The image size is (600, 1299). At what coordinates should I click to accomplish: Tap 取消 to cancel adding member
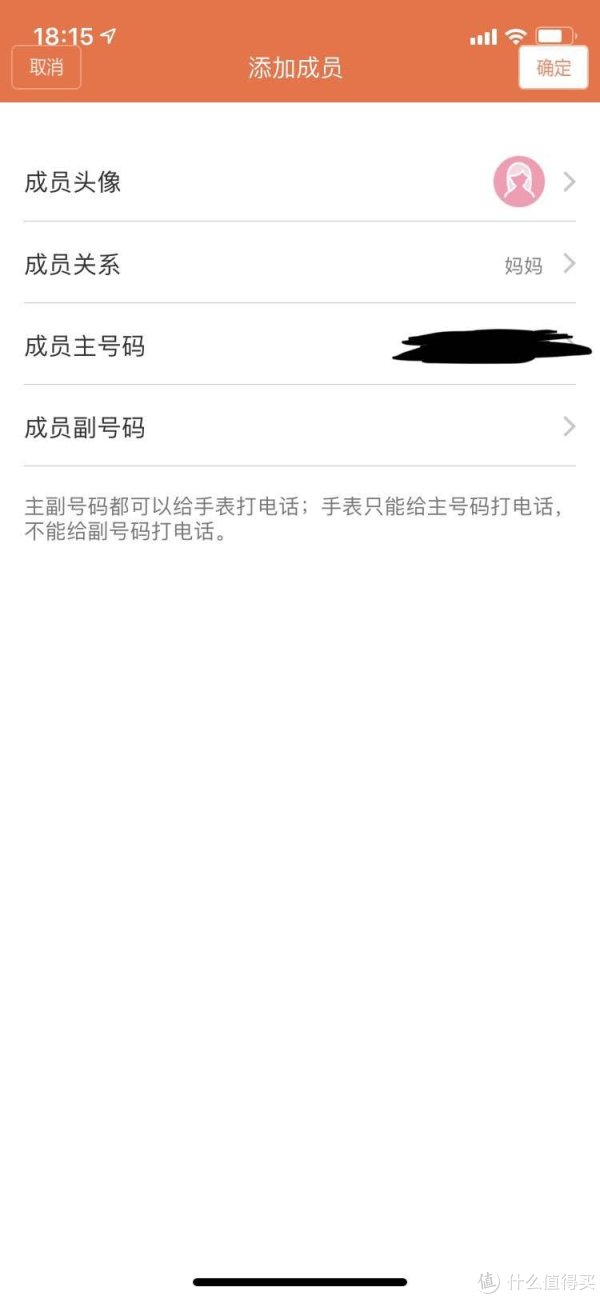pos(46,68)
